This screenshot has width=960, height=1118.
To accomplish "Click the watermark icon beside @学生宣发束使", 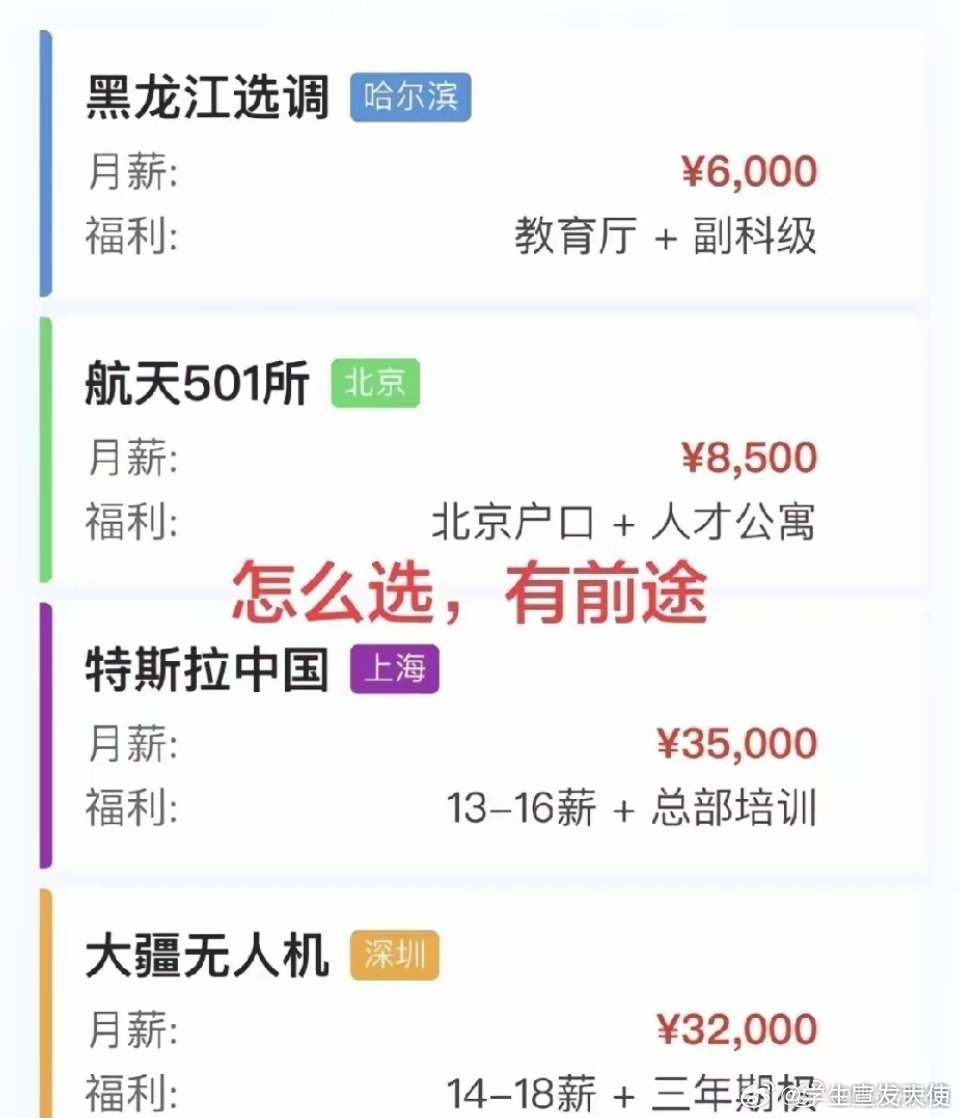I will coord(757,1099).
